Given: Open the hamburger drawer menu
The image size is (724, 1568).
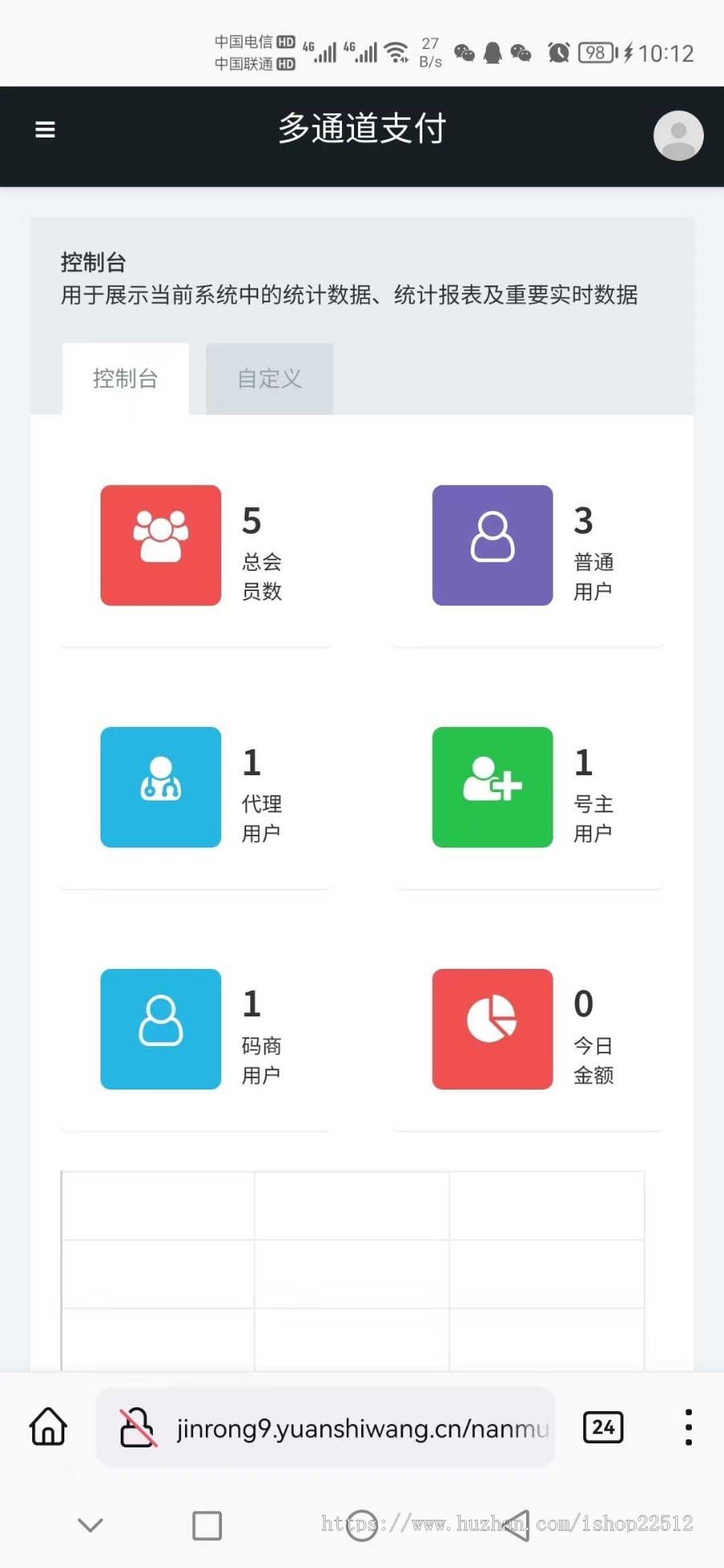Looking at the screenshot, I should (45, 129).
